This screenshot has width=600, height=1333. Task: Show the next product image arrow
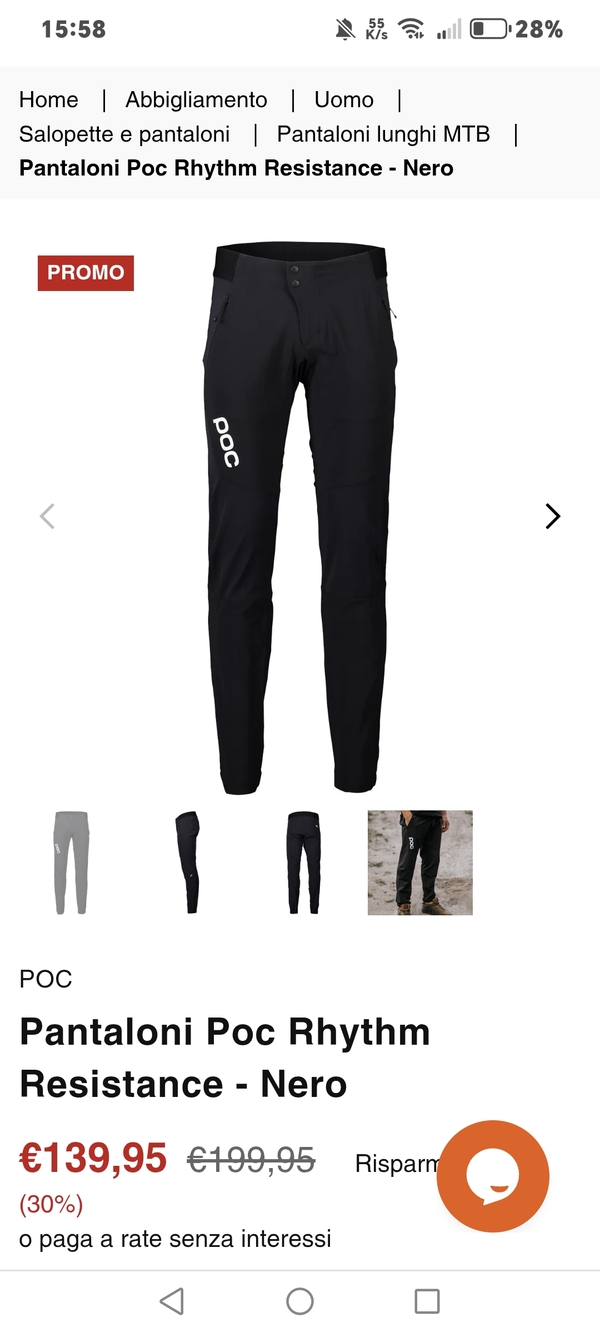pyautogui.click(x=552, y=516)
